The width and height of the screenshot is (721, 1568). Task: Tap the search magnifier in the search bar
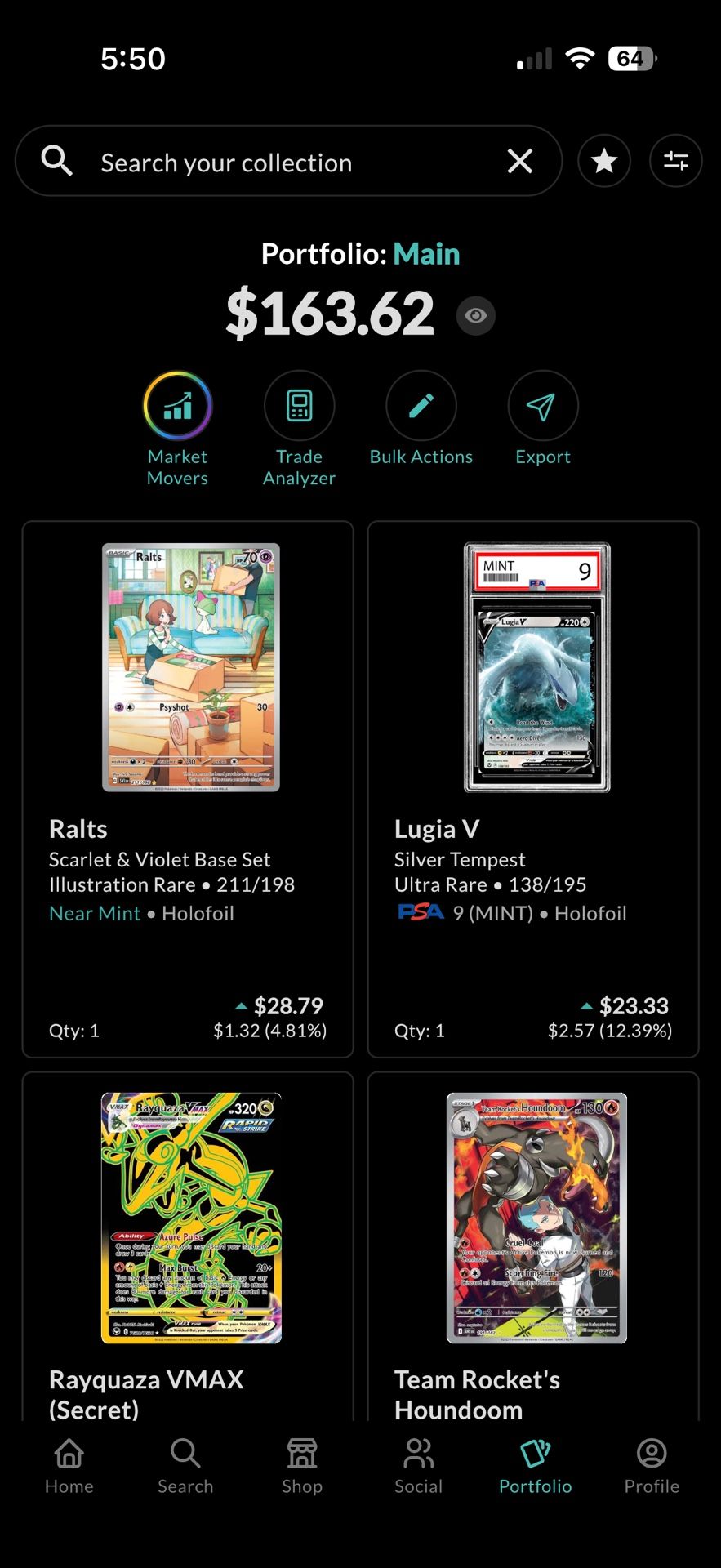point(56,160)
